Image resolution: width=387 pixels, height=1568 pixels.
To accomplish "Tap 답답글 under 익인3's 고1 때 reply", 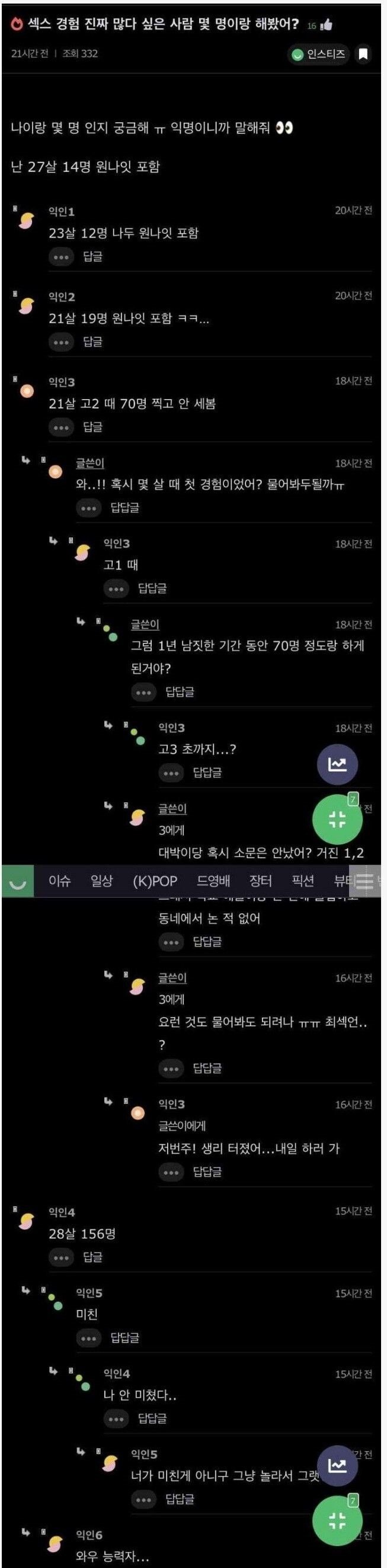I will (x=152, y=588).
